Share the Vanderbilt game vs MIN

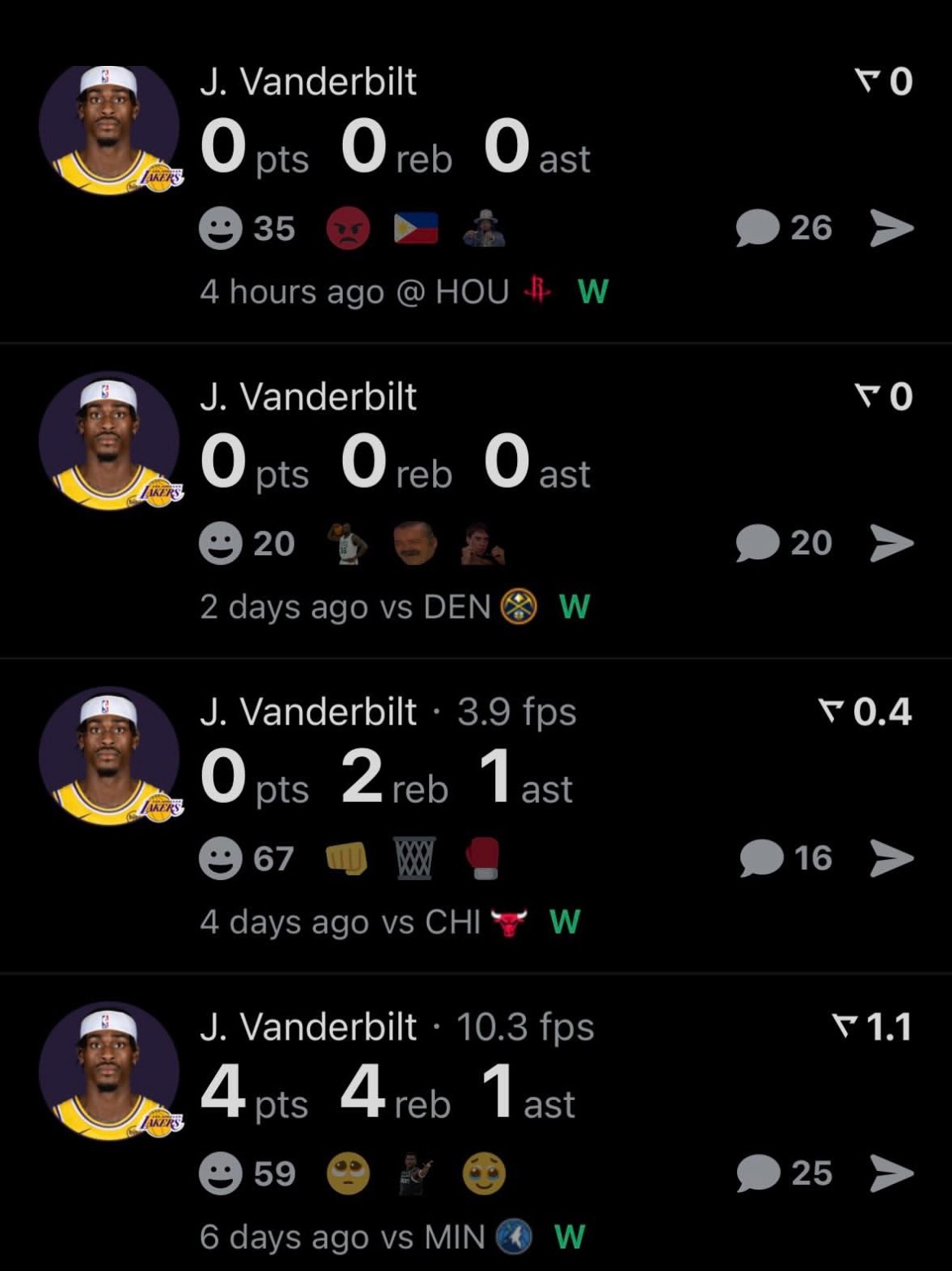click(892, 1173)
